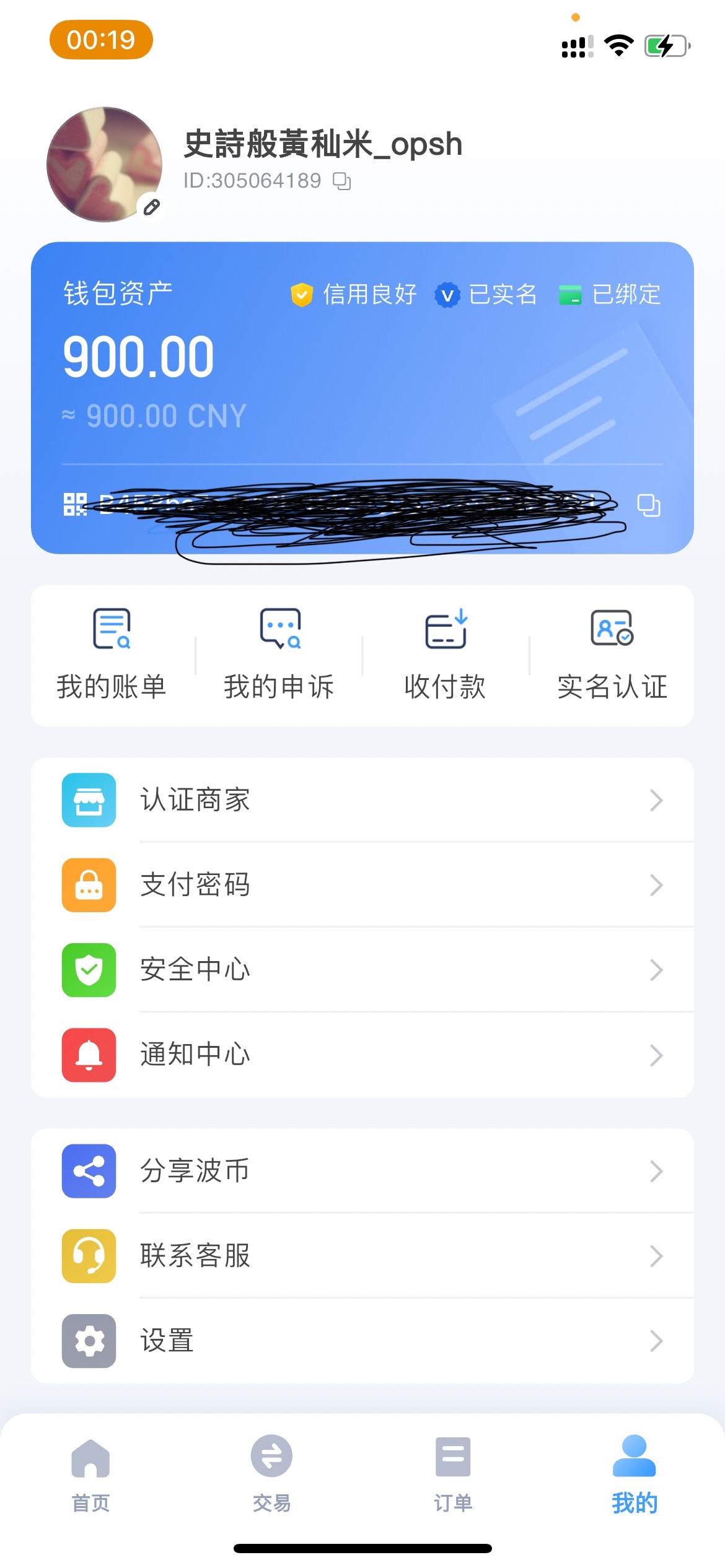This screenshot has width=725, height=1568.
Task: Go to the 订单 orders tab
Action: point(453,1474)
